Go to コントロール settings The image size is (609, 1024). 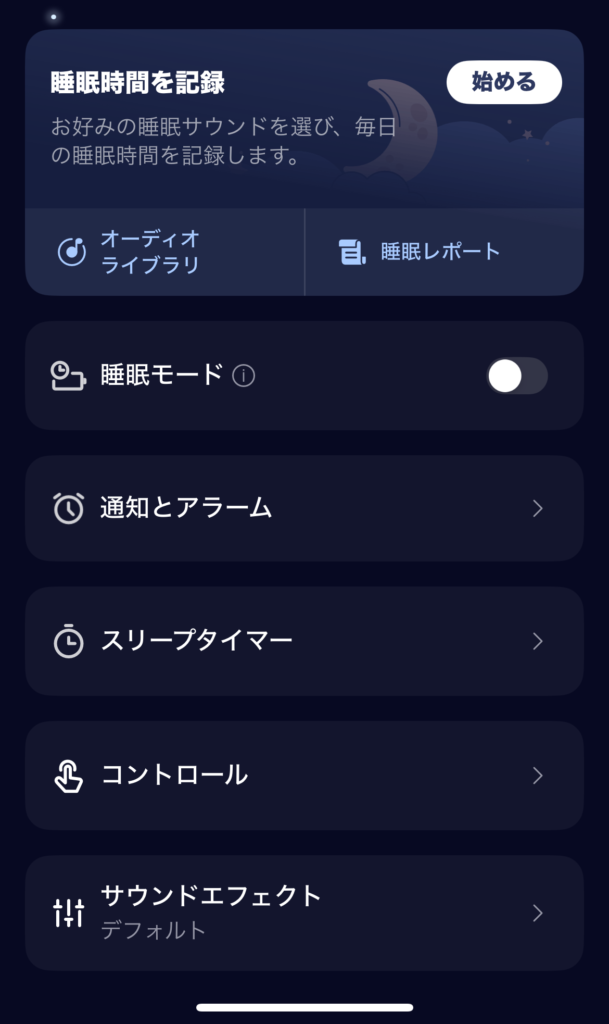[x=304, y=775]
